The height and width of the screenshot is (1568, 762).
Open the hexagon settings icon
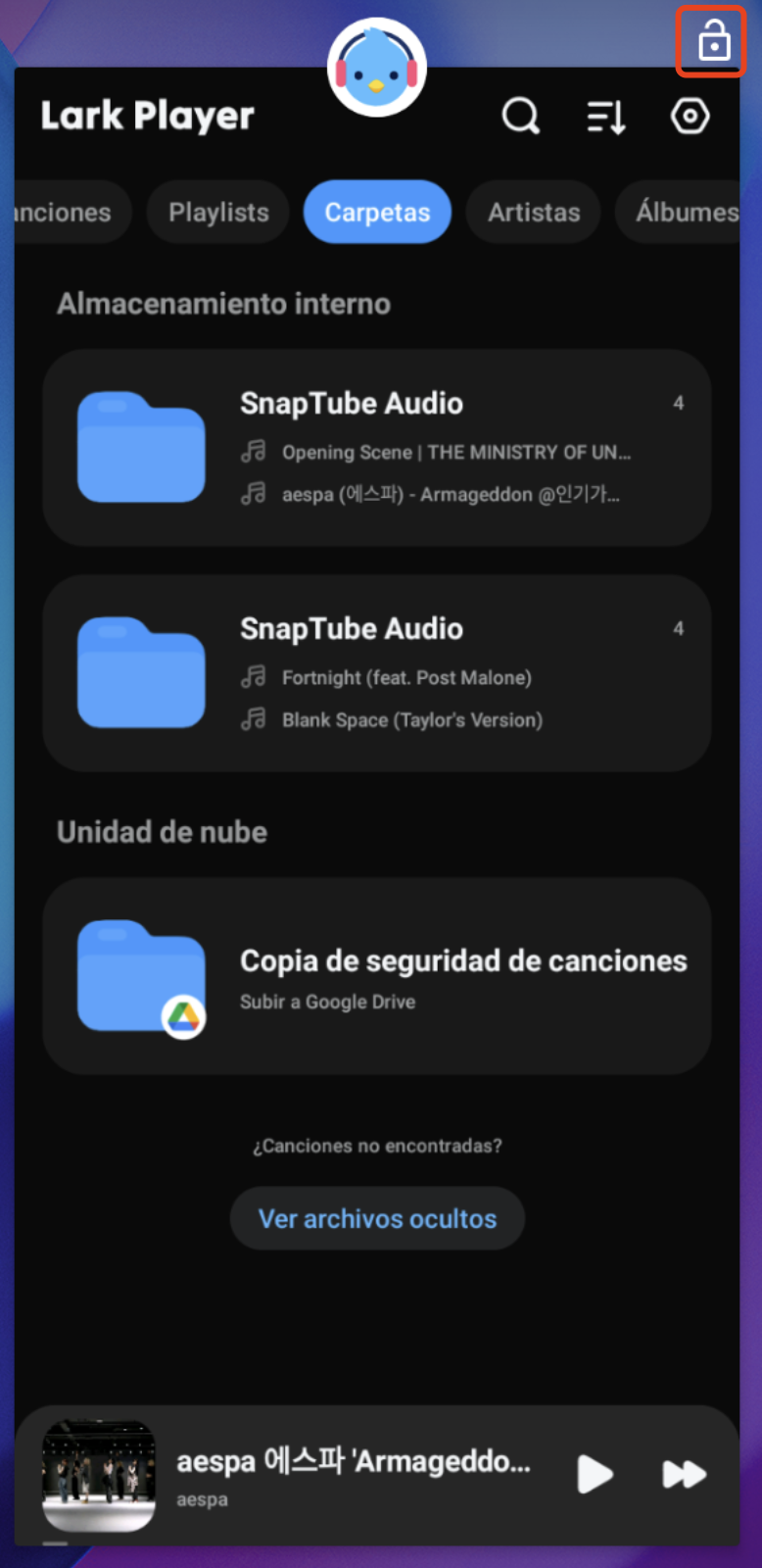[690, 116]
